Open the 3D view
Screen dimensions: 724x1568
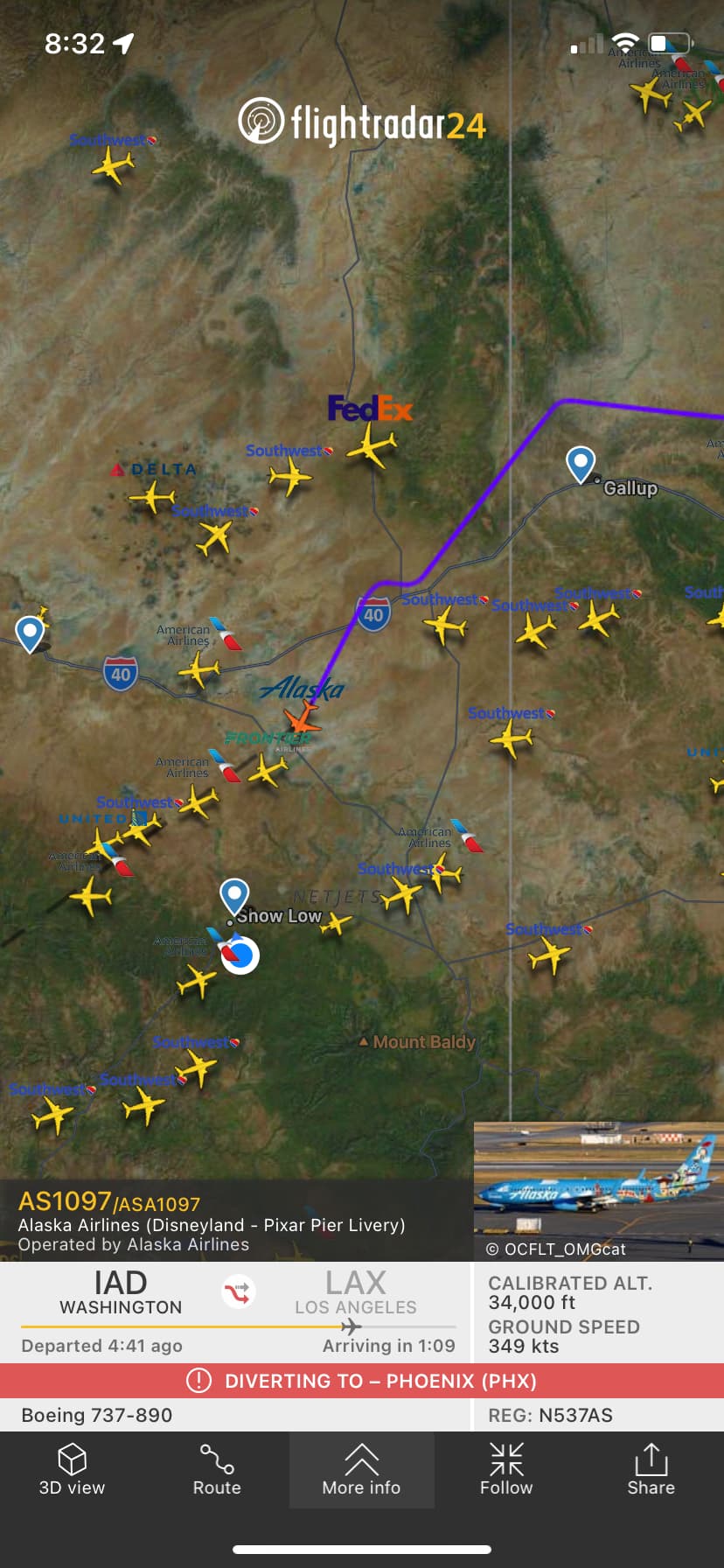[72, 1471]
